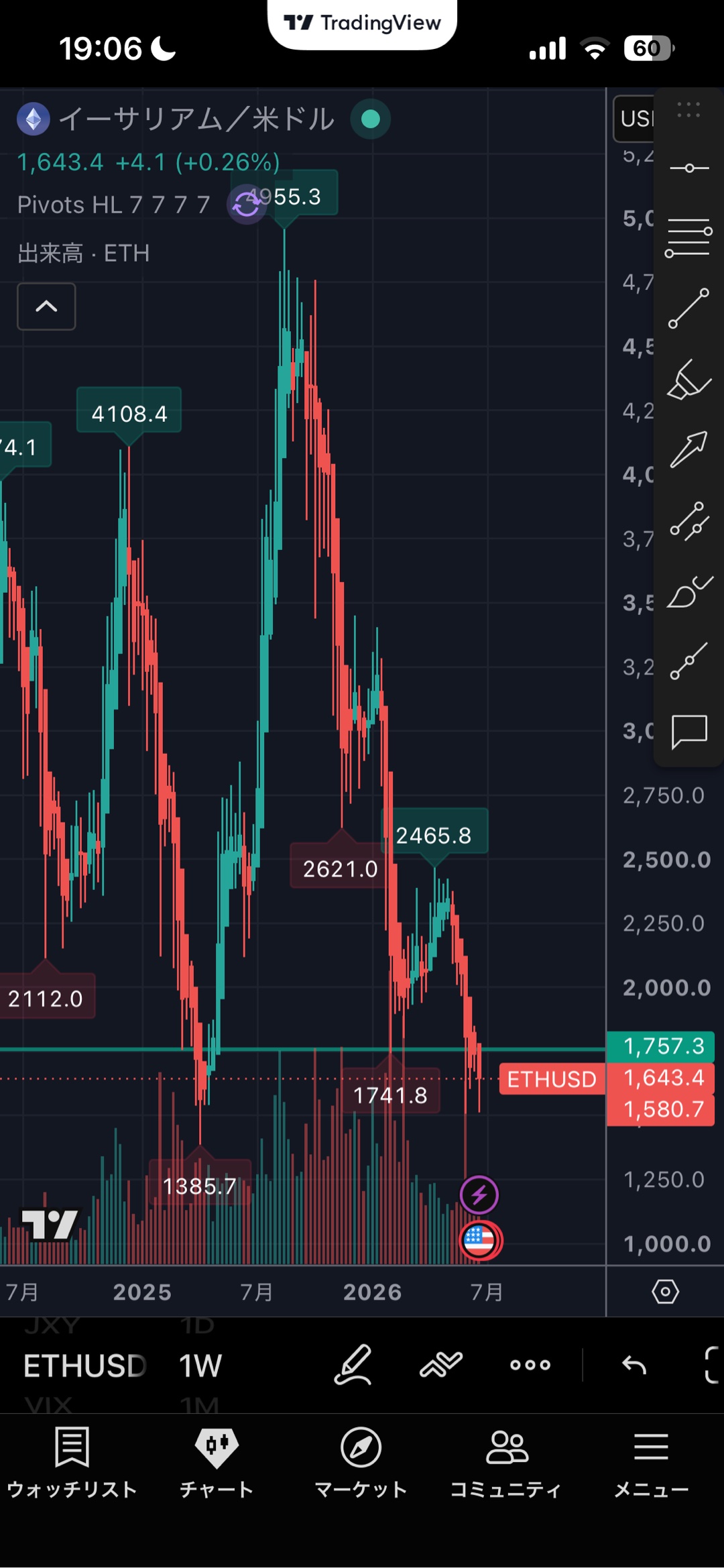Tap the イーサリアム／米ドル symbol title
Image resolution: width=724 pixels, height=1568 pixels.
[x=196, y=119]
